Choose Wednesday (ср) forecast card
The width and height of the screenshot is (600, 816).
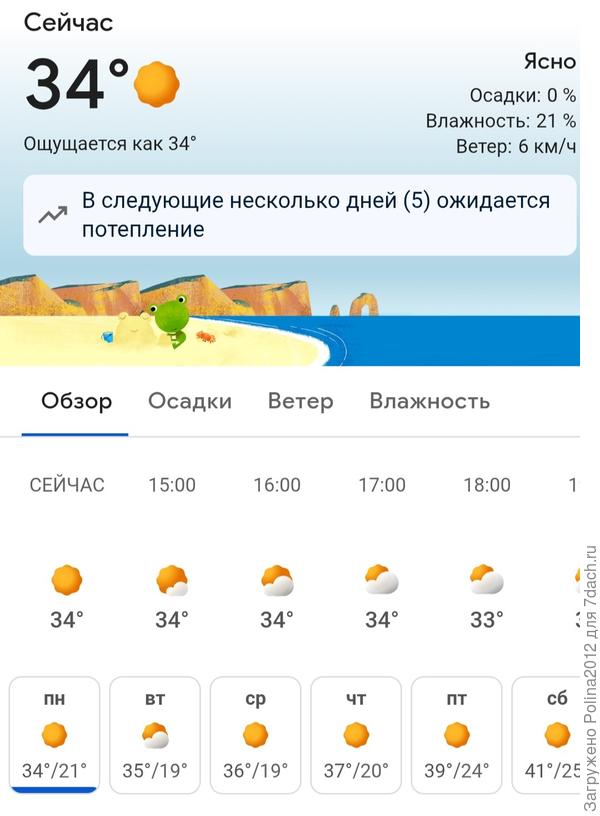[x=256, y=735]
